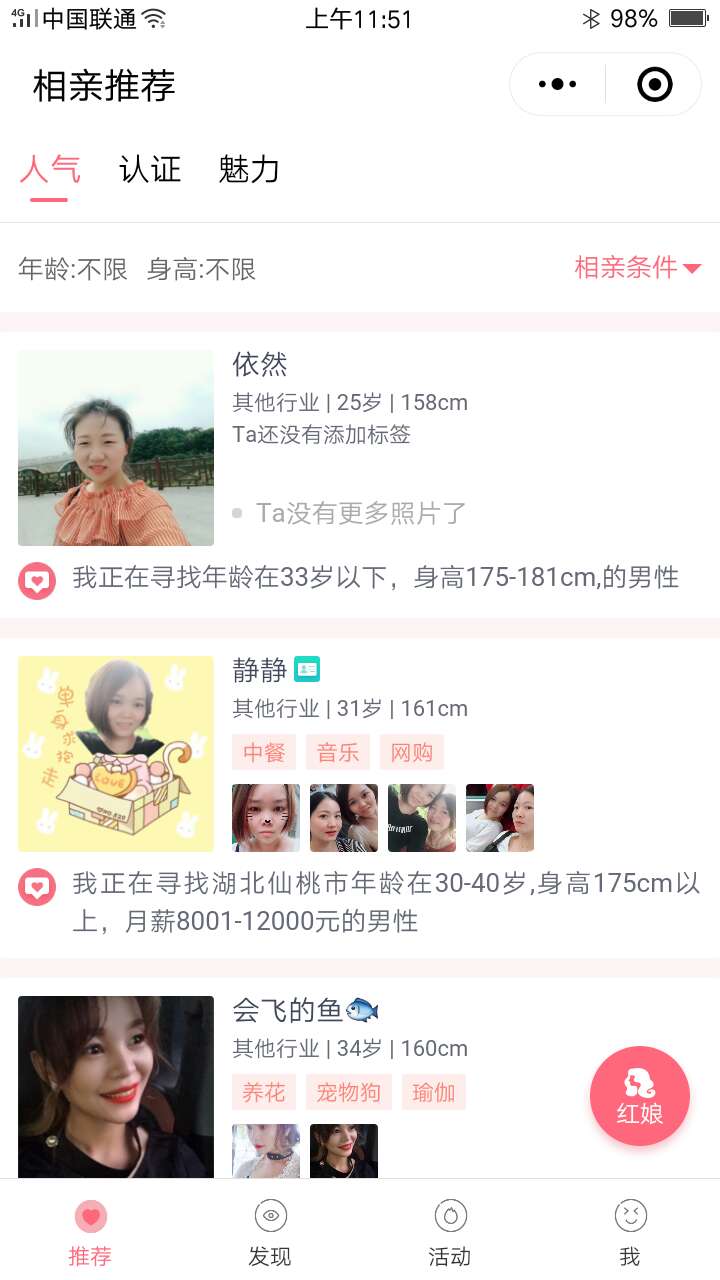Screen dimensions: 720x1280
Task: Tap the heart icon beside 依然's search criteria
Action: 37,580
